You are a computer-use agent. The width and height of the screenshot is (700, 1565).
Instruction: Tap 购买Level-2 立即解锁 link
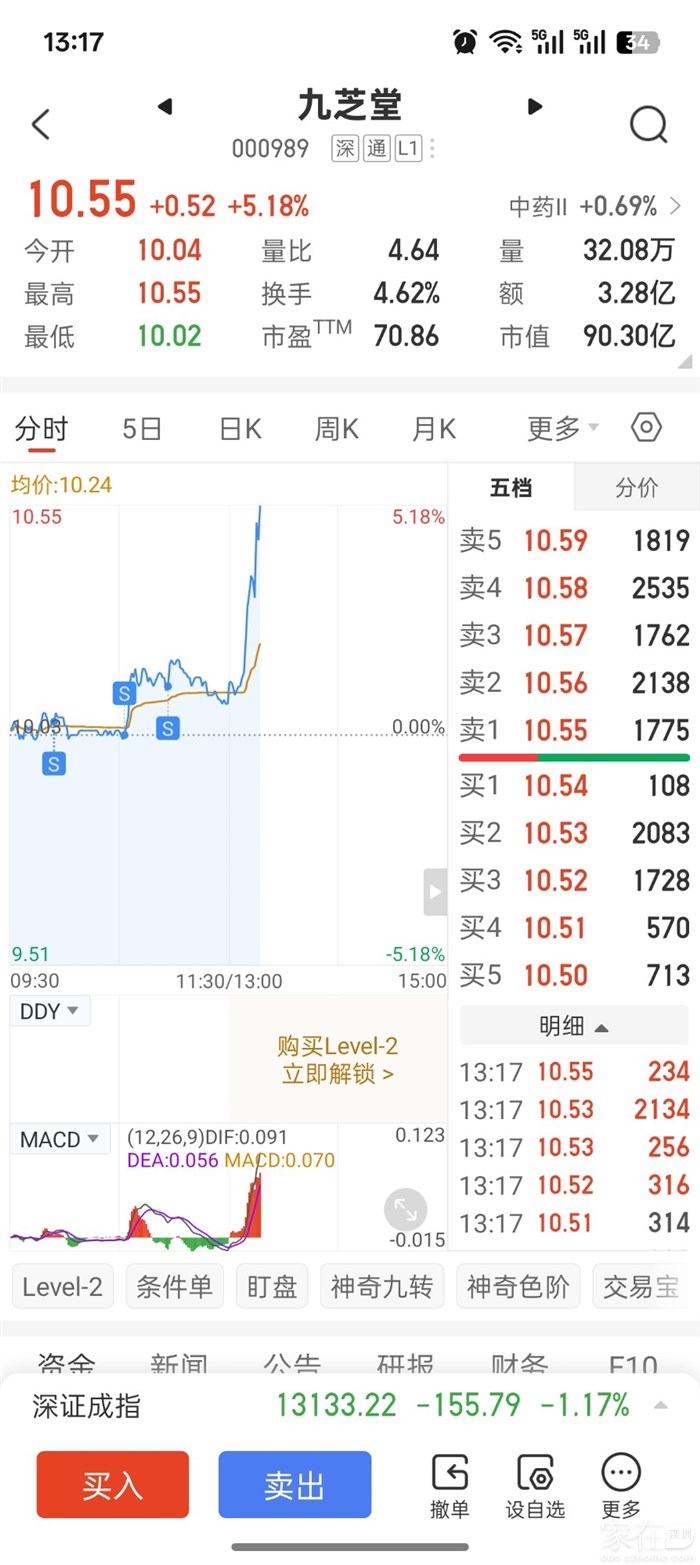(338, 1060)
